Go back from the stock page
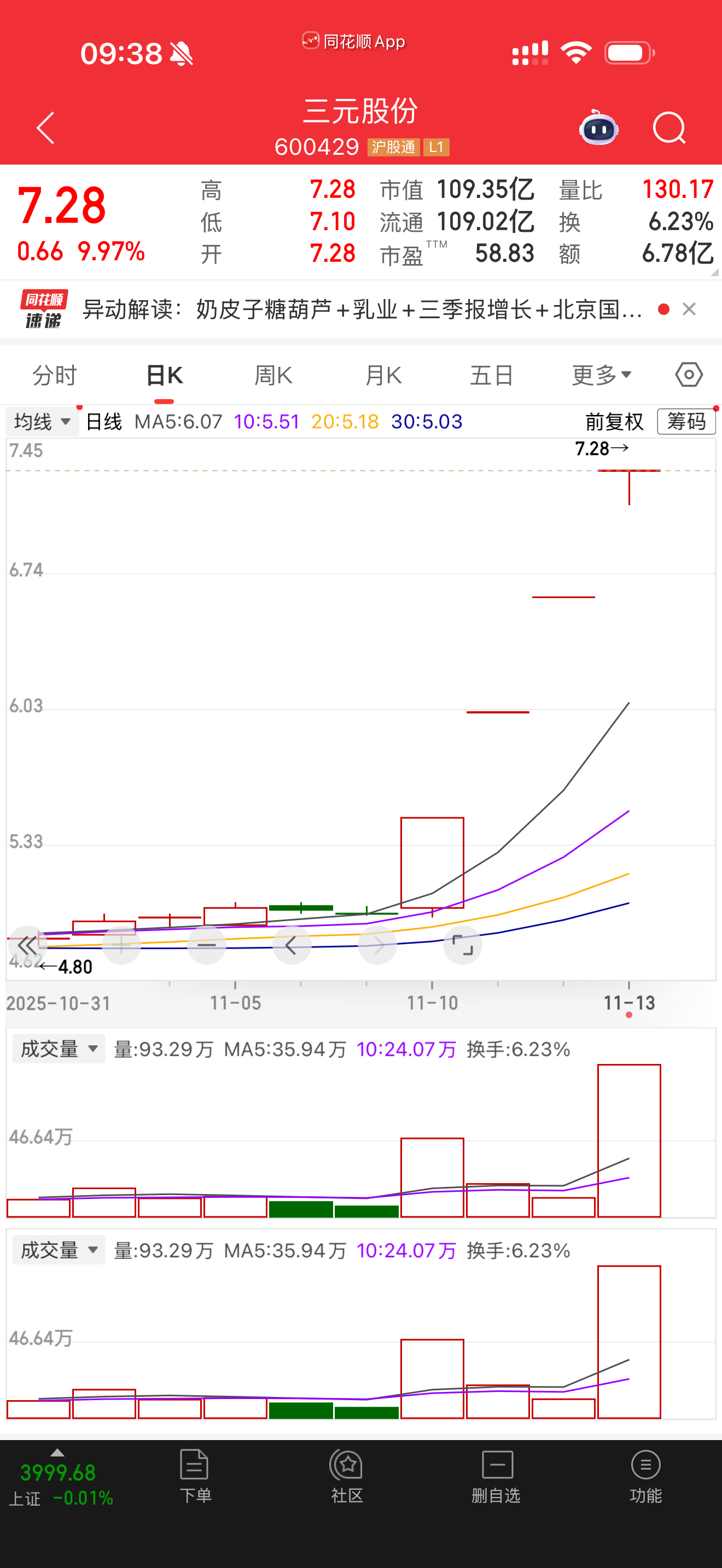The image size is (722, 1568). 45,128
